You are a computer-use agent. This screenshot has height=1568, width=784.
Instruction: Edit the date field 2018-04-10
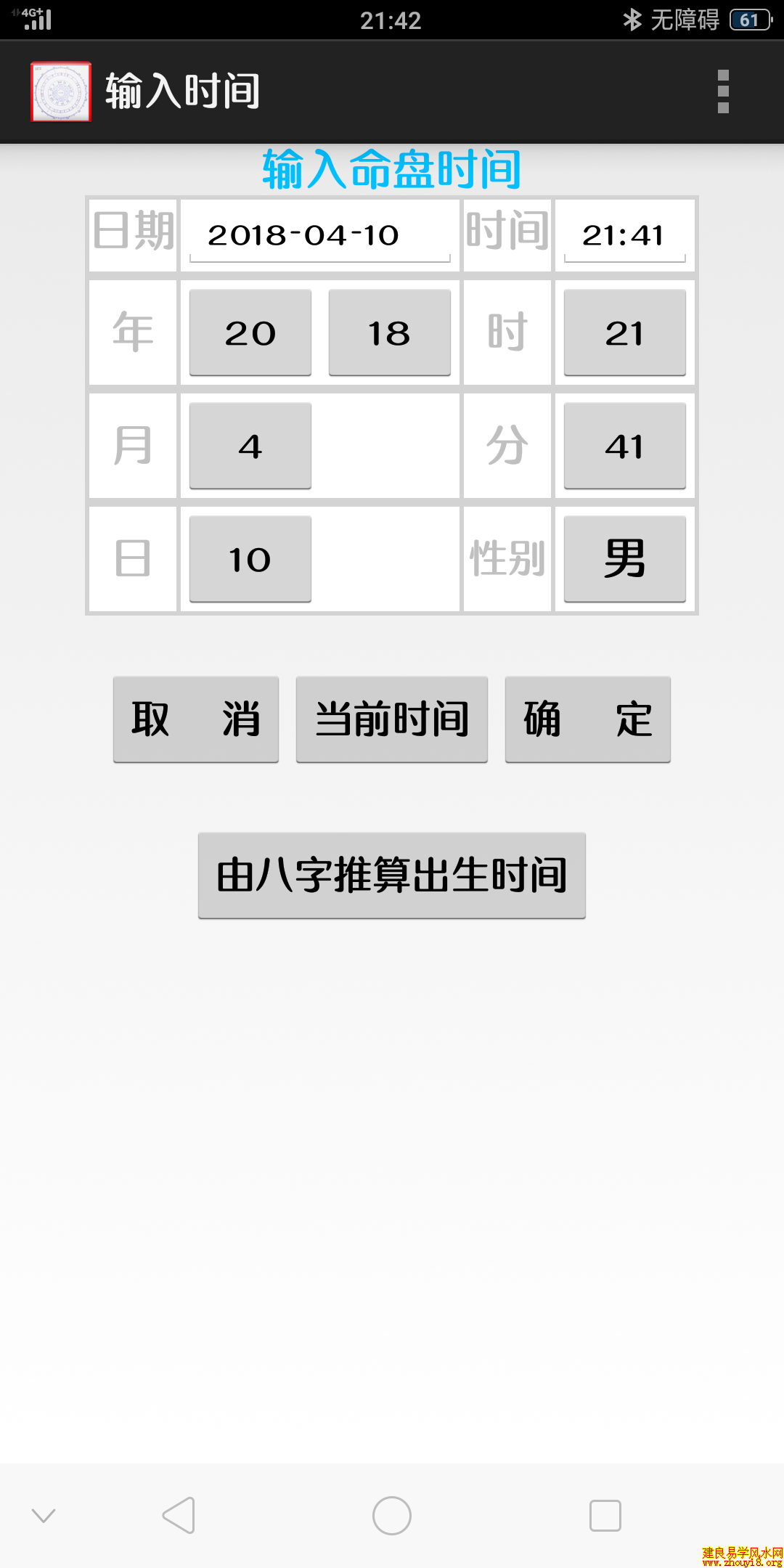[x=319, y=235]
